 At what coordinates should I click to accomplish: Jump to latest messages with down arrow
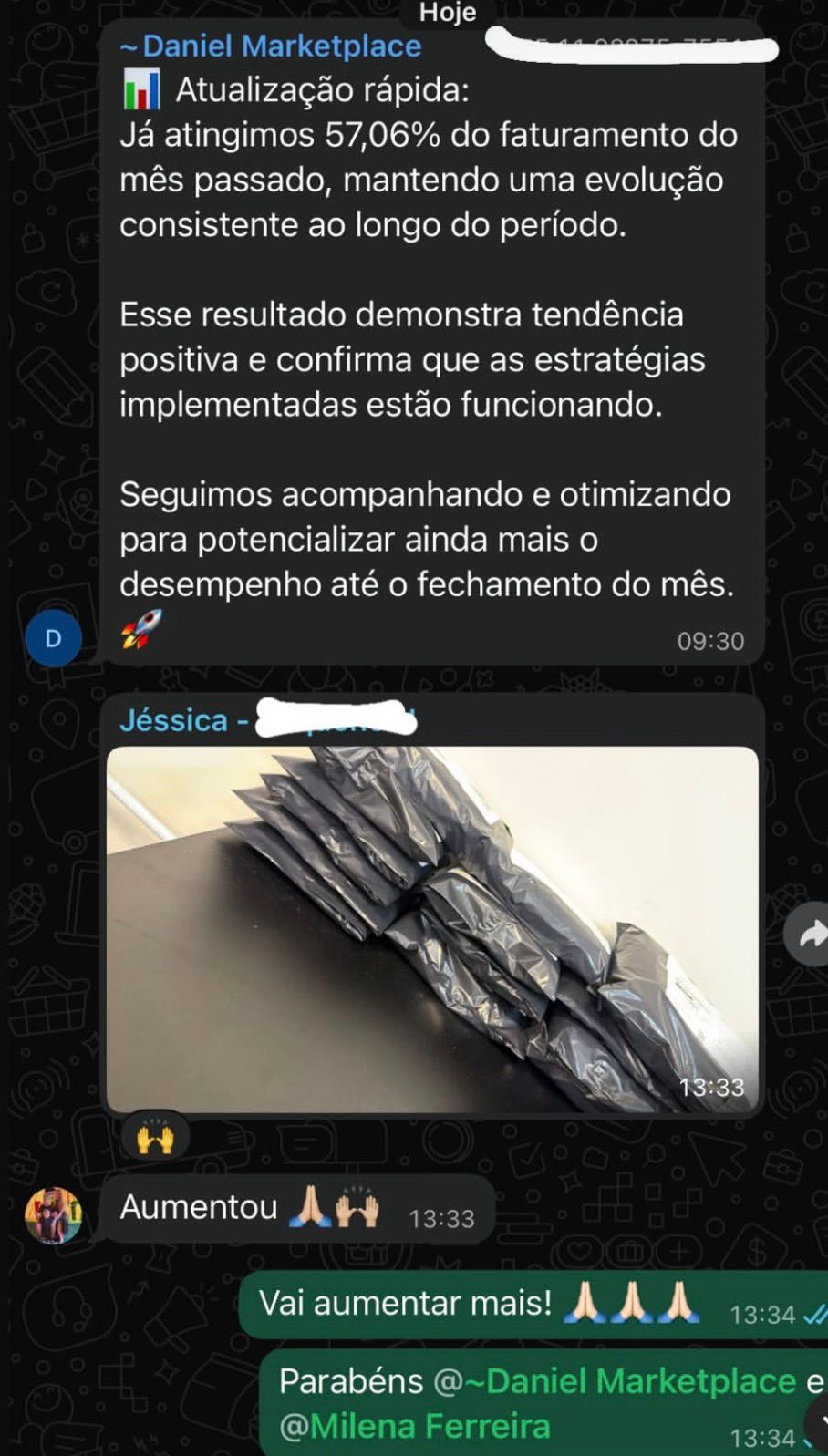pos(818,1424)
